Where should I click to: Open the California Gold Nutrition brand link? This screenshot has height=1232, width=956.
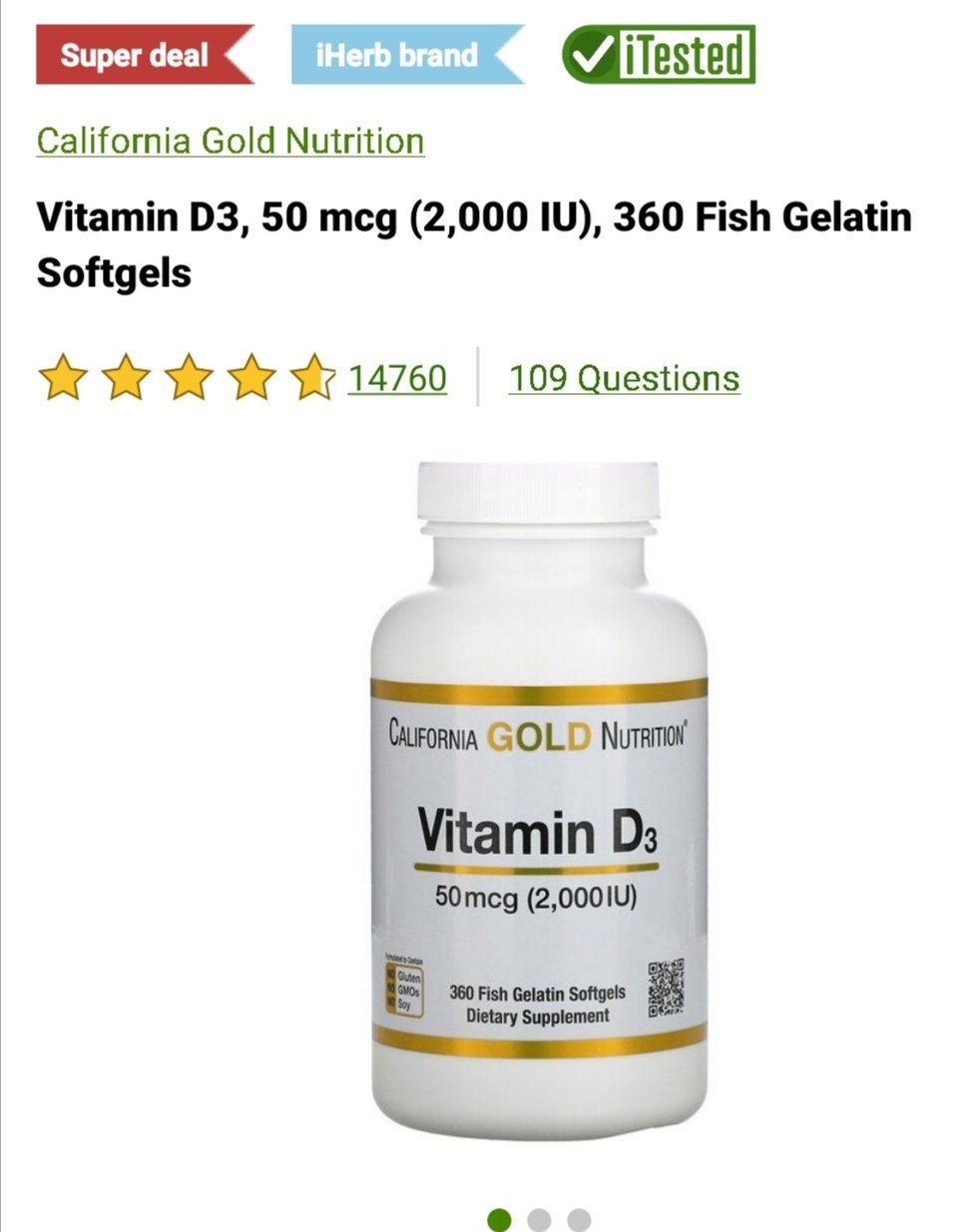click(x=231, y=141)
